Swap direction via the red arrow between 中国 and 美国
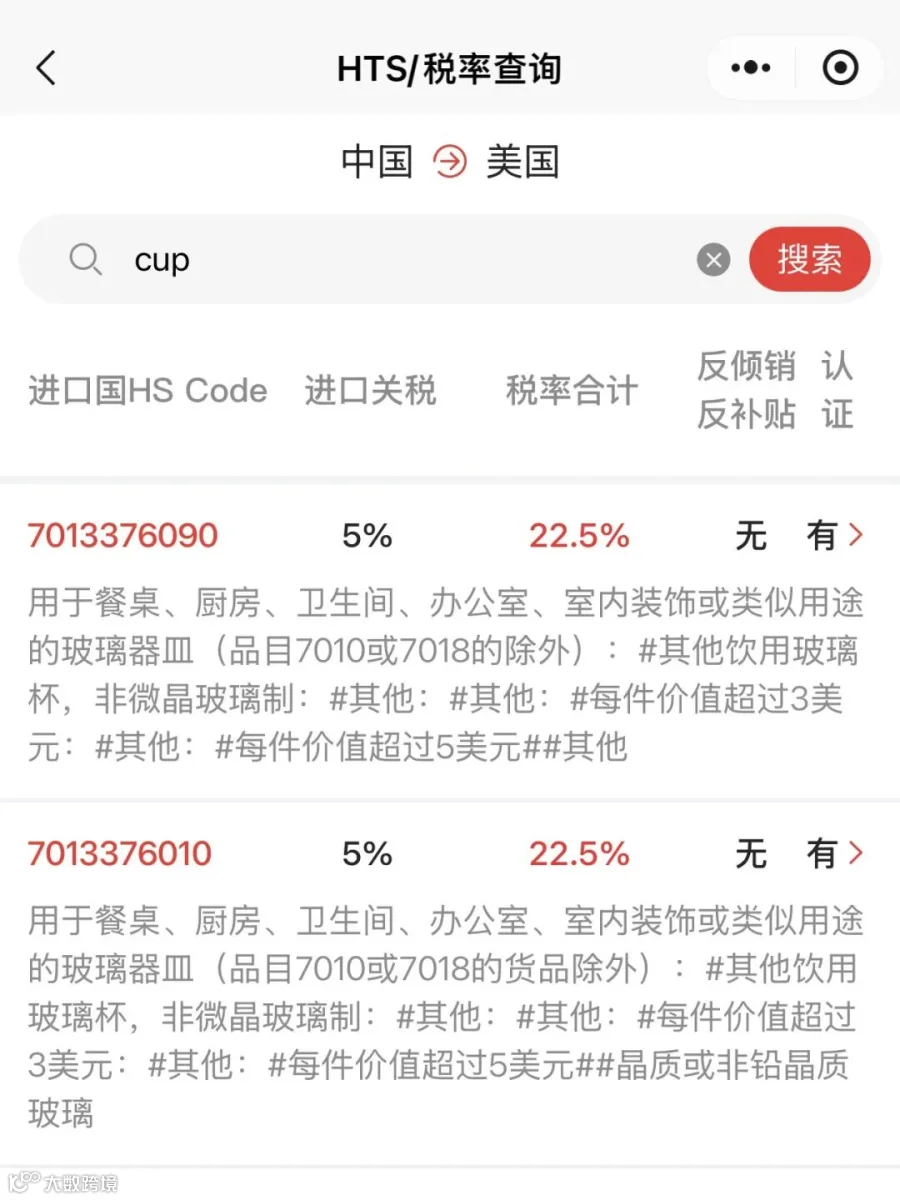Image resolution: width=900 pixels, height=1200 pixels. [450, 161]
